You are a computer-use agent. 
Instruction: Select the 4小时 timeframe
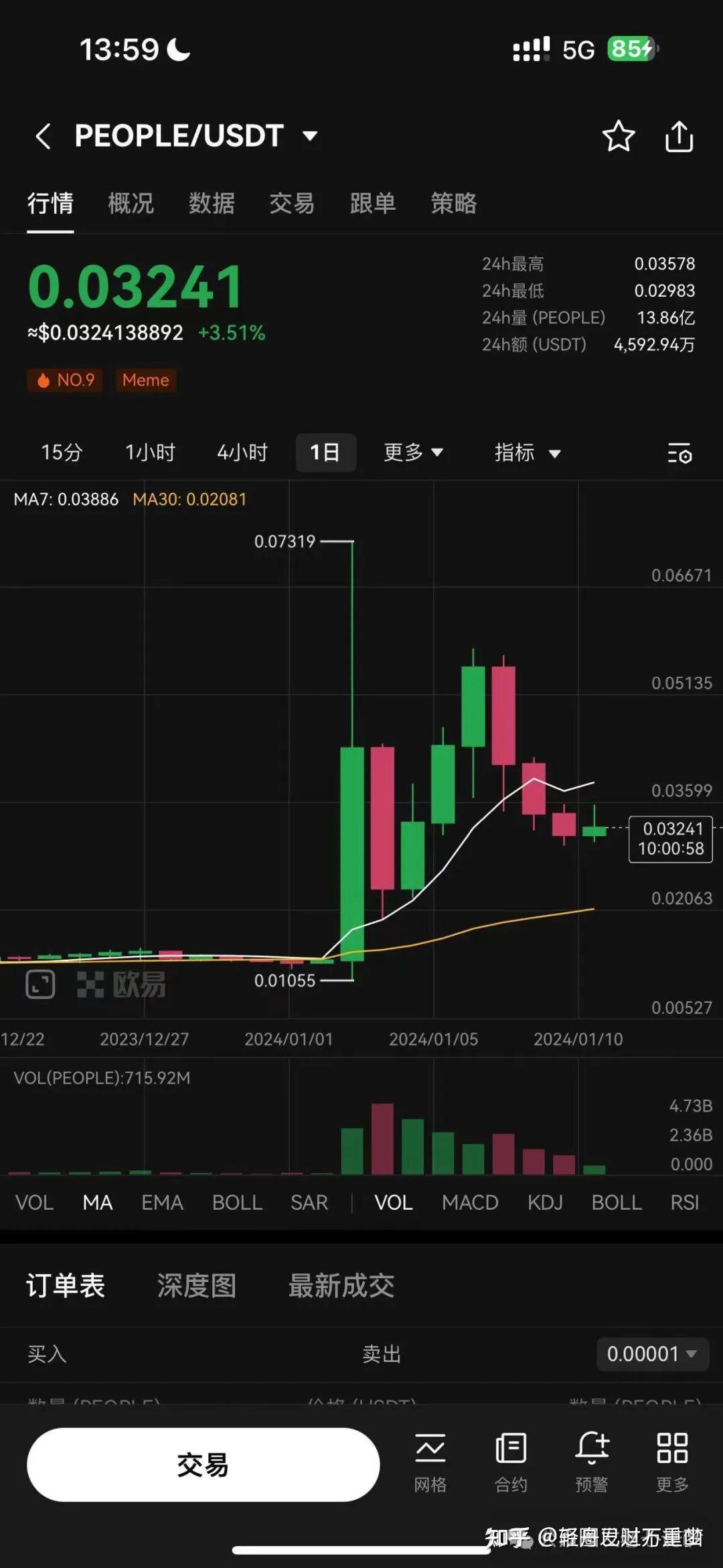click(x=242, y=453)
